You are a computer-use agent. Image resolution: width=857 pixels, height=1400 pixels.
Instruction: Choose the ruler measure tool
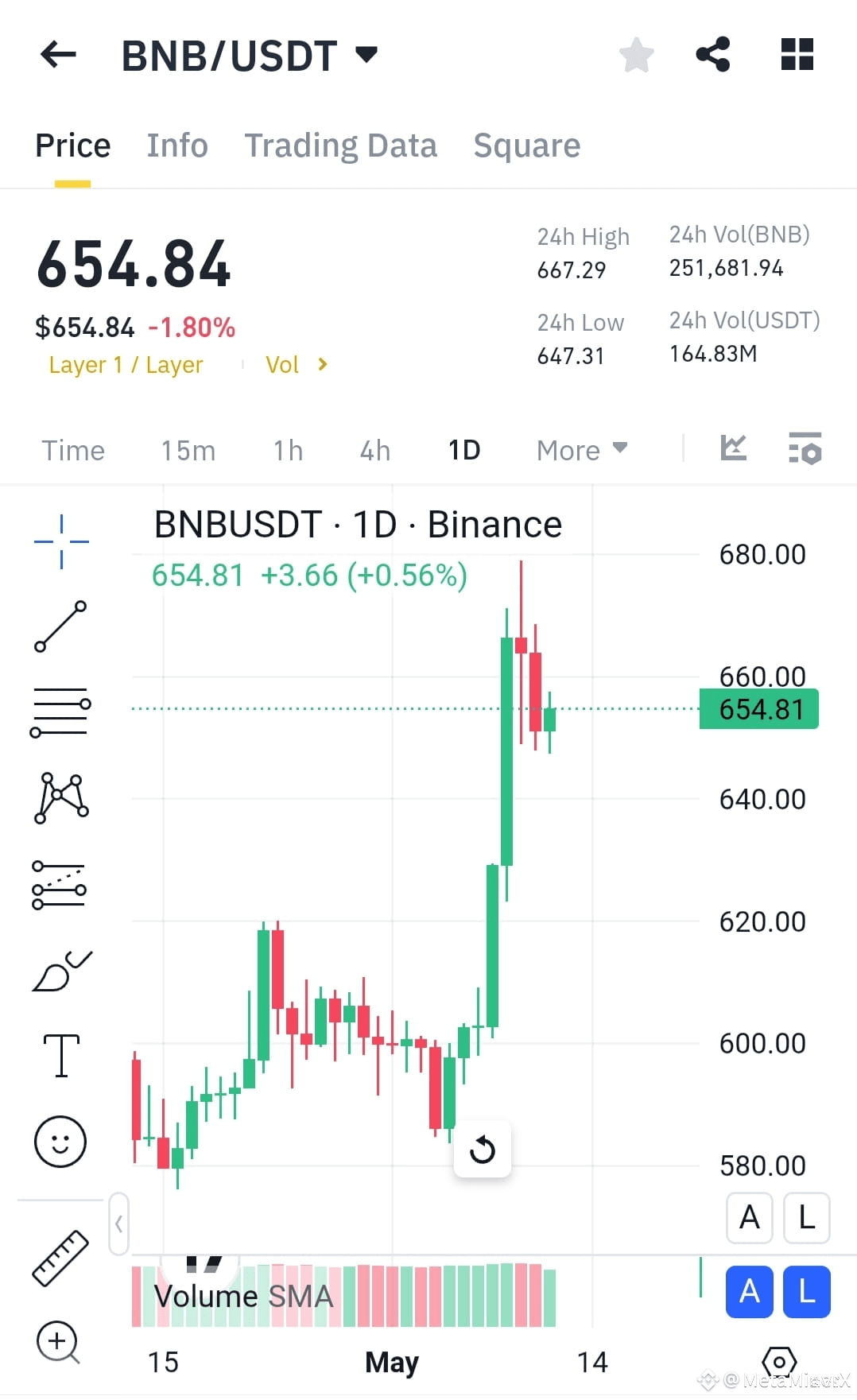click(x=60, y=1258)
